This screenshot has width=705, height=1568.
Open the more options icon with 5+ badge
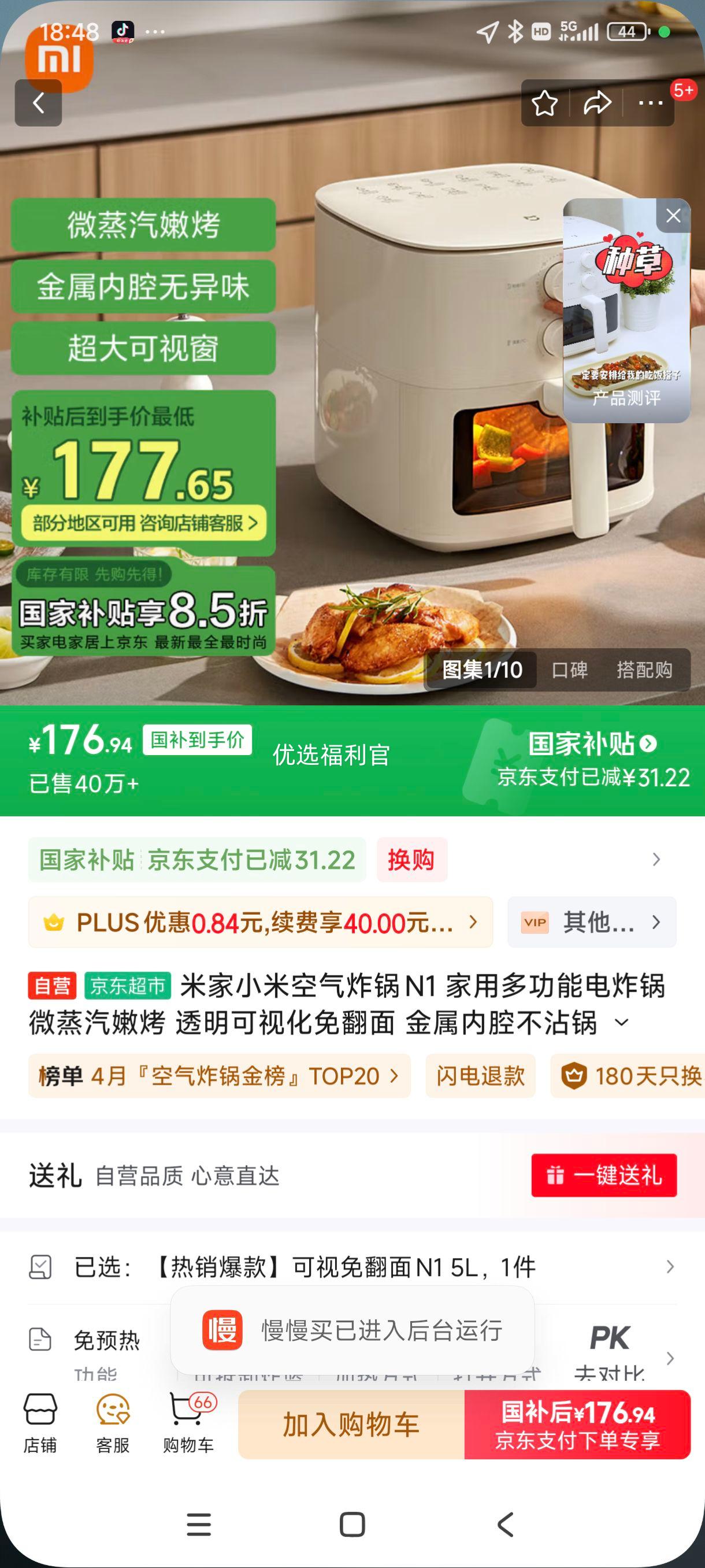click(649, 103)
